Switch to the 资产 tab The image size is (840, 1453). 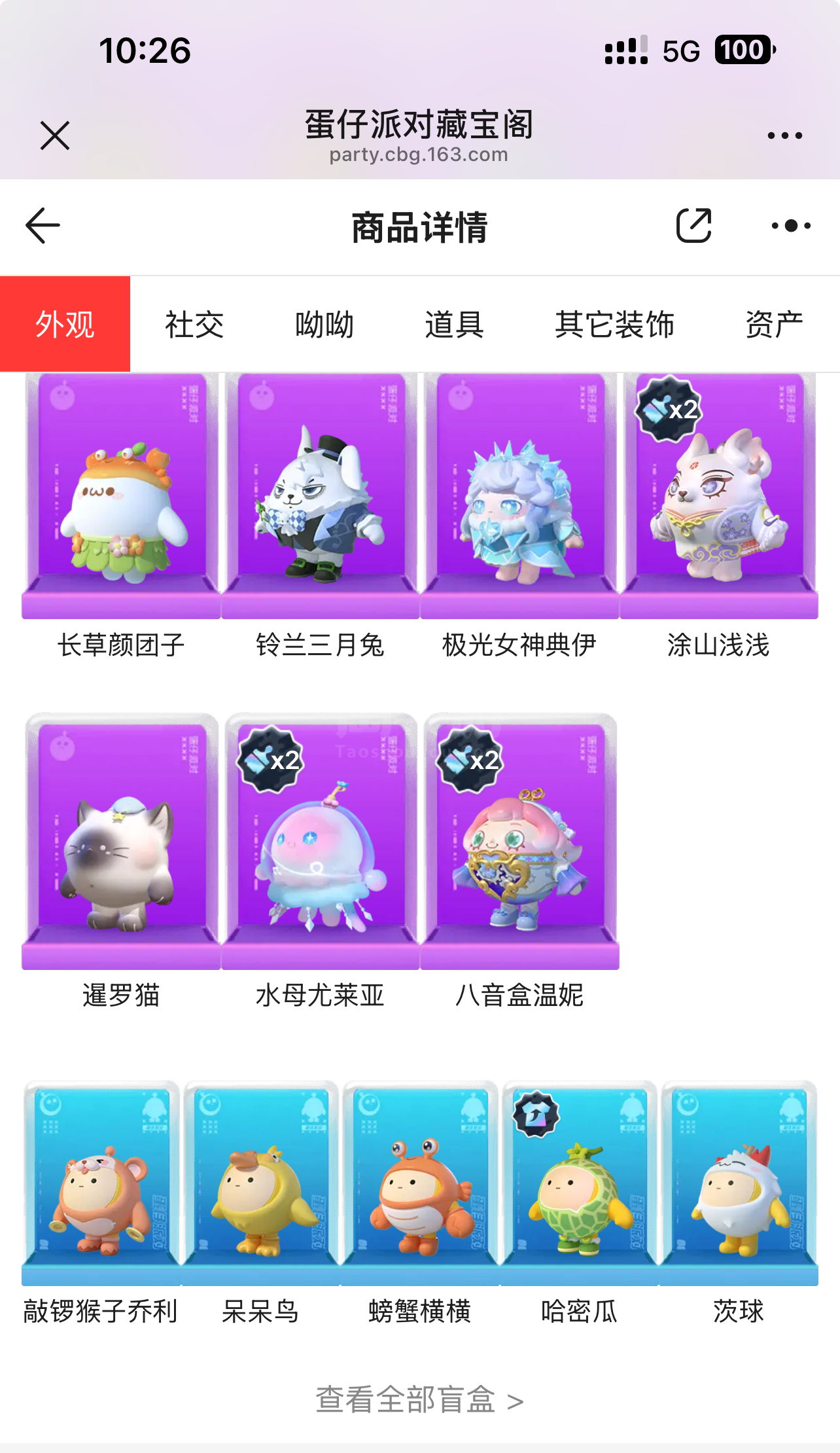775,325
